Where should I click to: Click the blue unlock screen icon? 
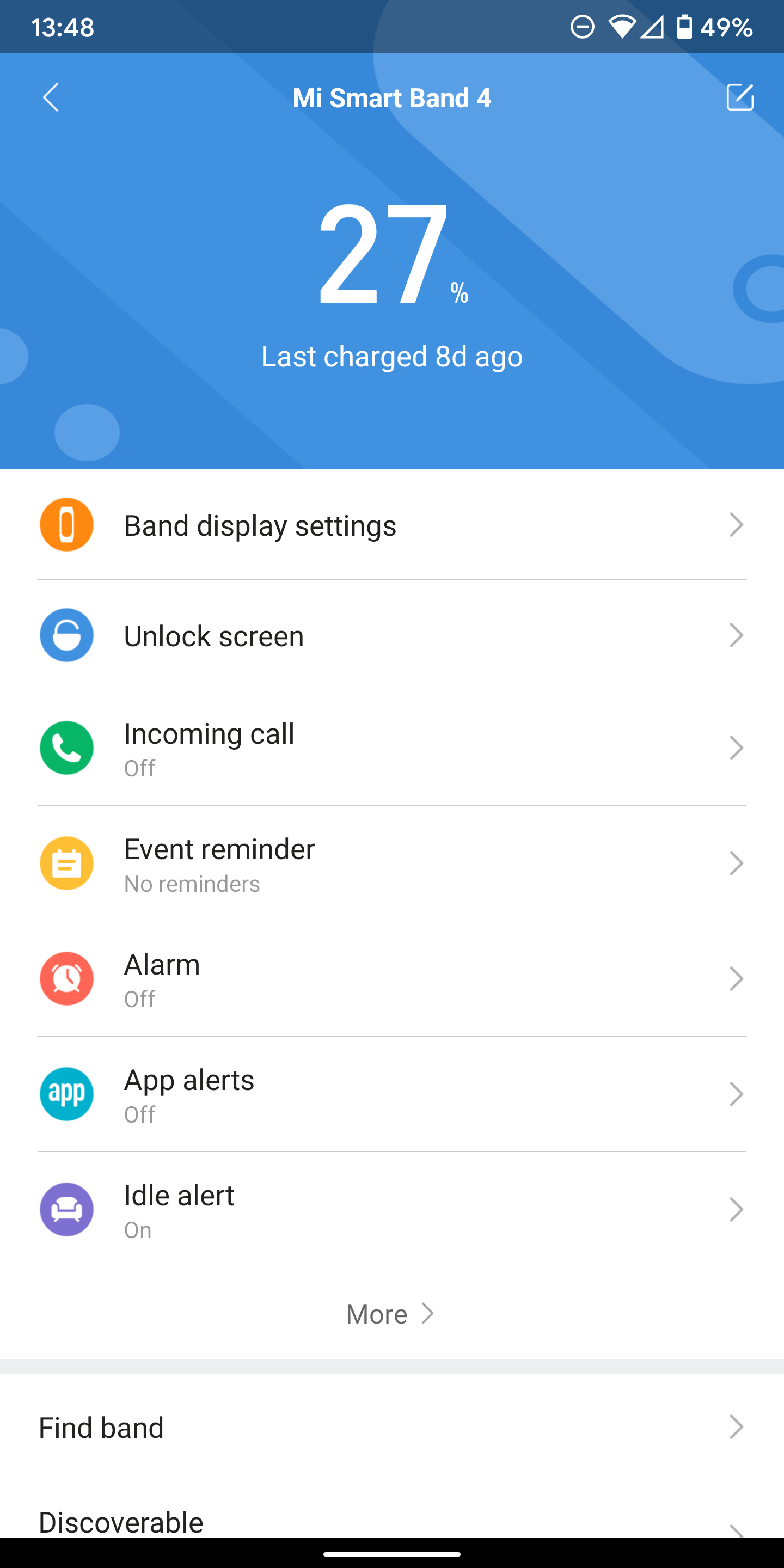pyautogui.click(x=66, y=635)
